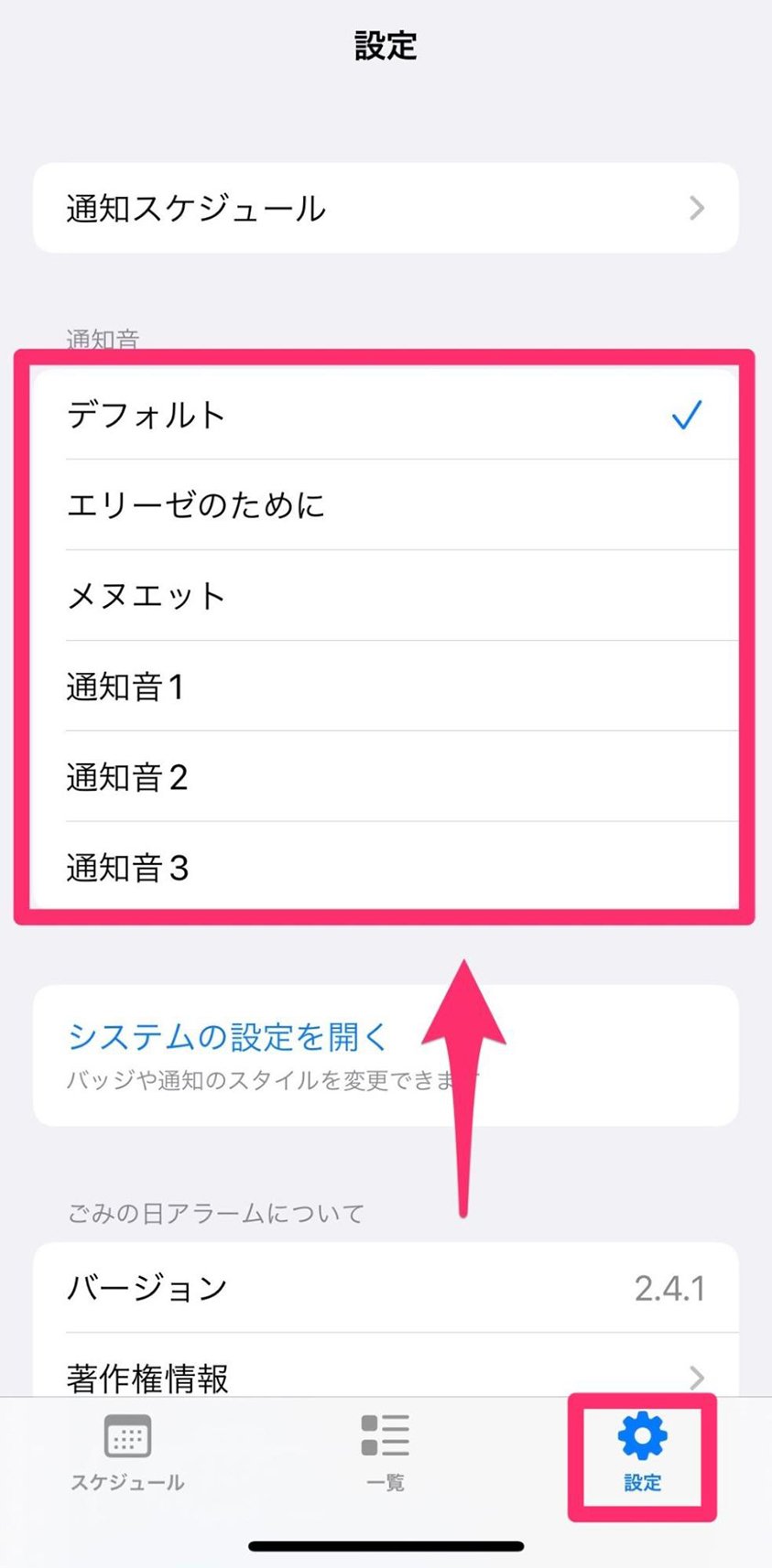Choose 通知音3 as the notification sound

[385, 867]
